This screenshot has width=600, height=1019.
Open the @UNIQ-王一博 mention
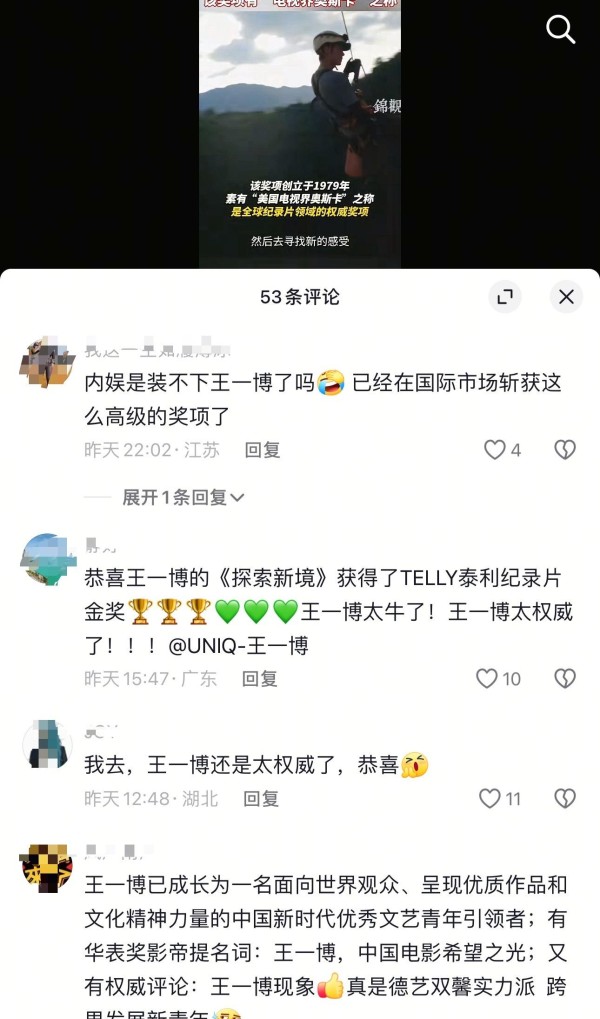[x=238, y=646]
